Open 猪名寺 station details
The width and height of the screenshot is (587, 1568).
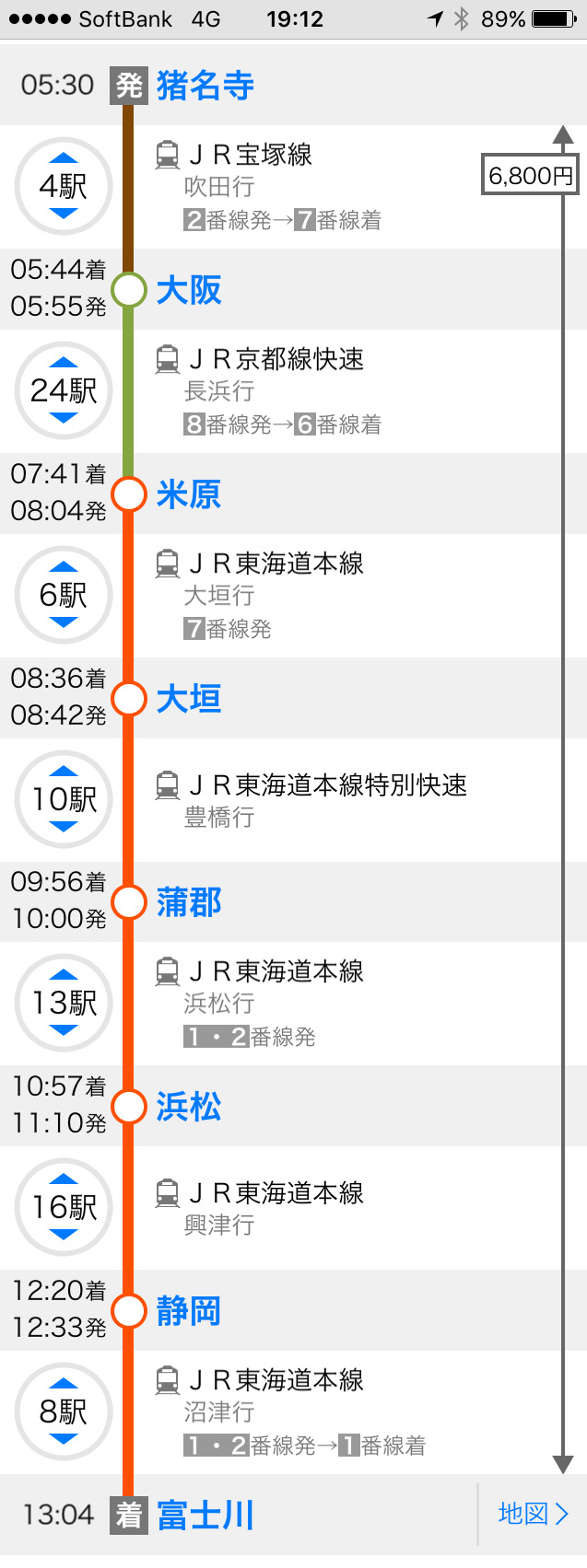(205, 86)
